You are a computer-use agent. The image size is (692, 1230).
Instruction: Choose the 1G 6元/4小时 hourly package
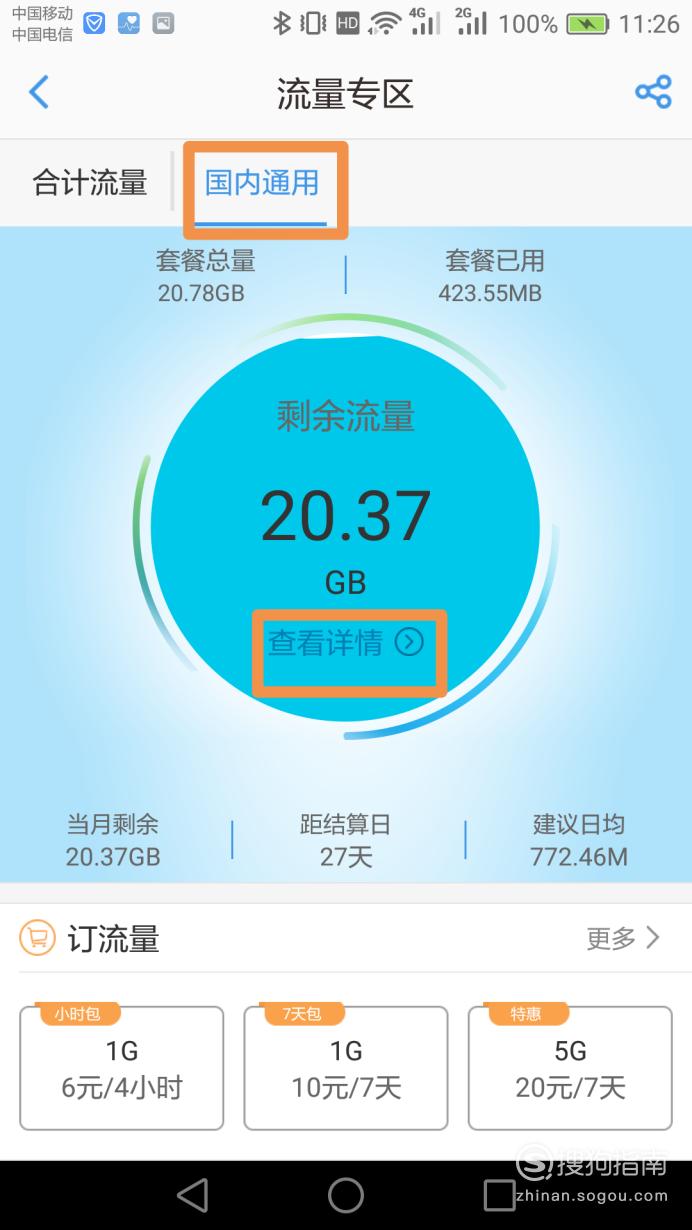coord(122,1068)
